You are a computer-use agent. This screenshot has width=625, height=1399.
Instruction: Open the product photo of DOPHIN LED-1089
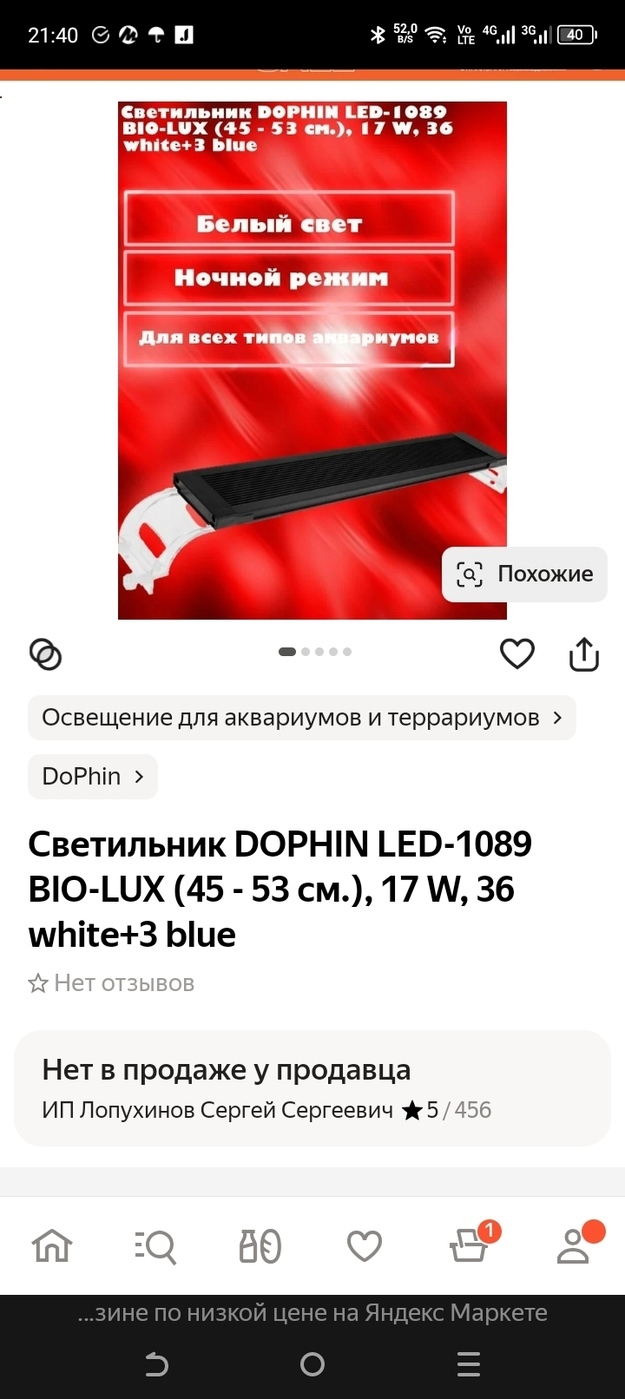tap(312, 360)
